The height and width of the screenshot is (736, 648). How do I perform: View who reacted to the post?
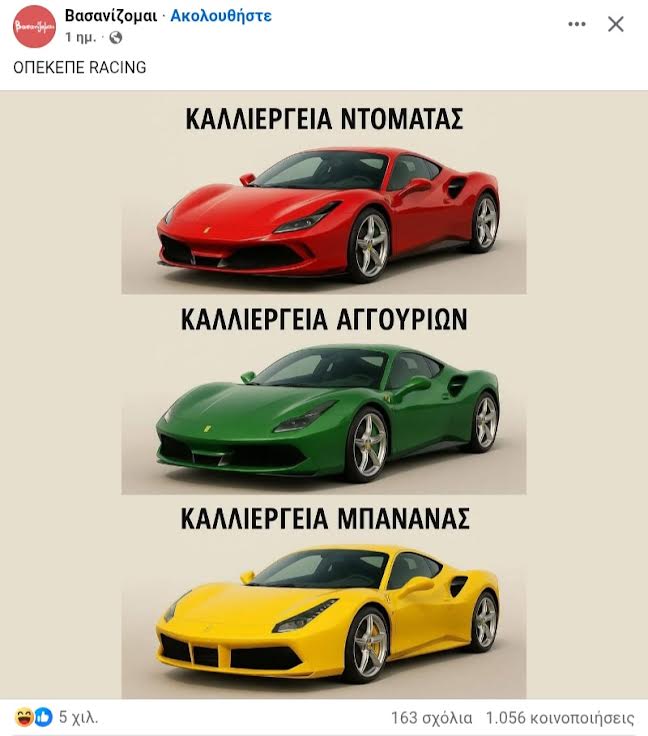(x=55, y=717)
